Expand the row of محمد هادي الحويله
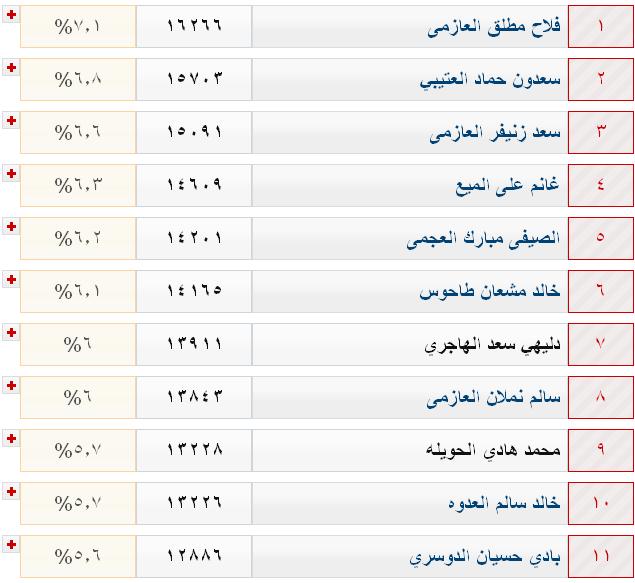 11,439
